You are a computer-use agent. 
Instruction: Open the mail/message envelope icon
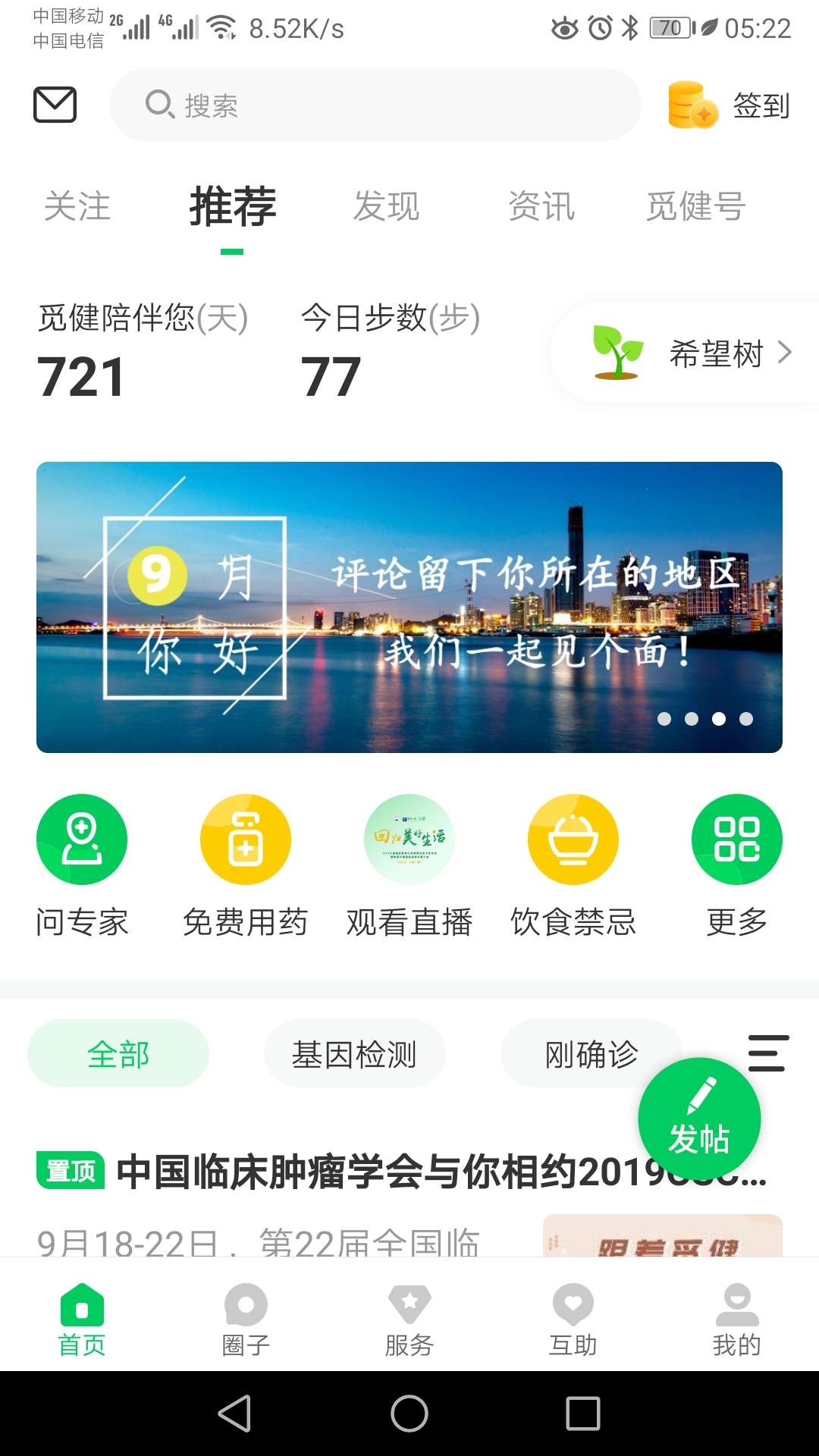(x=53, y=105)
